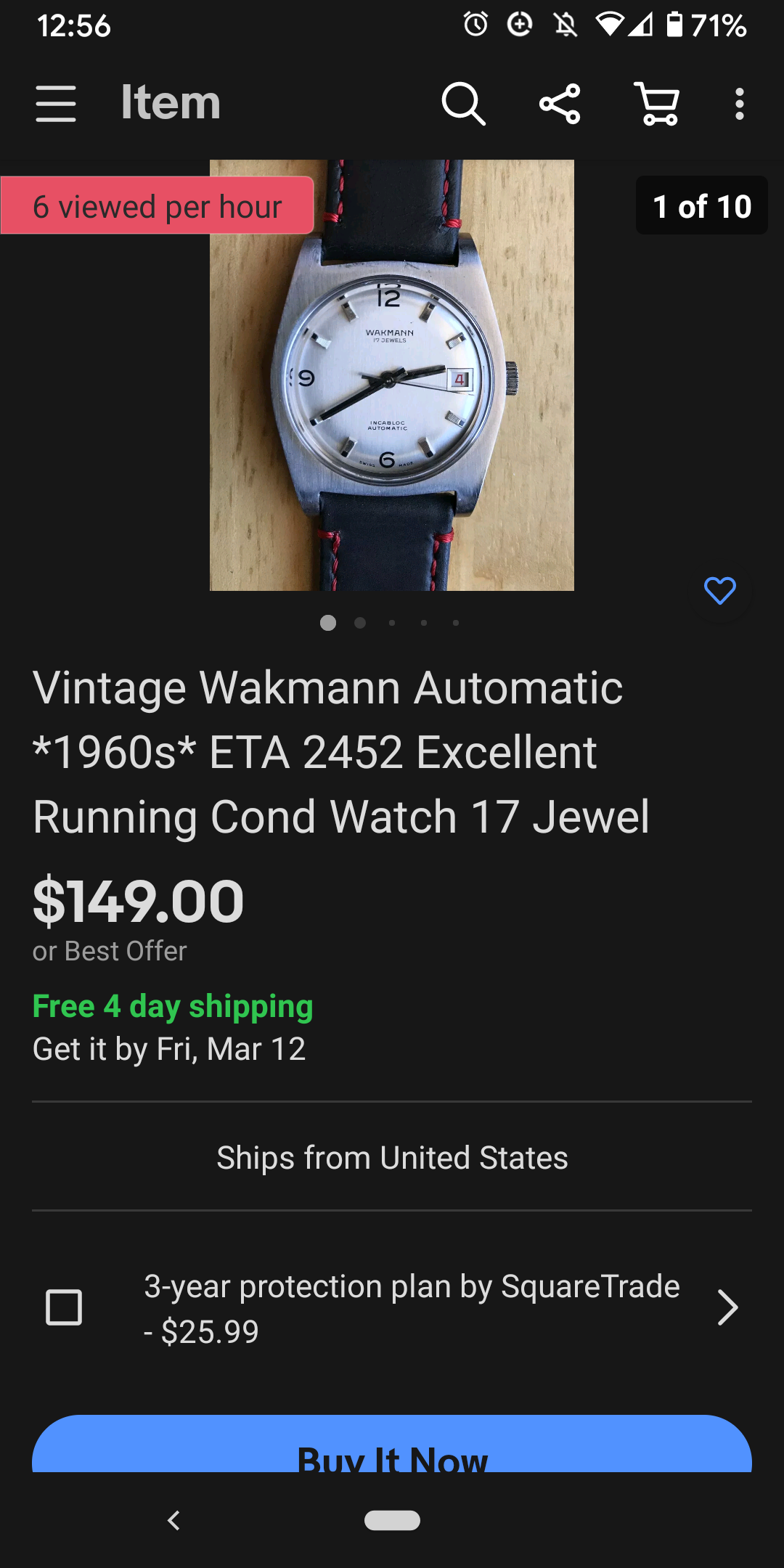Search for items with the magnifier icon
This screenshot has height=1568, width=784.
463,104
